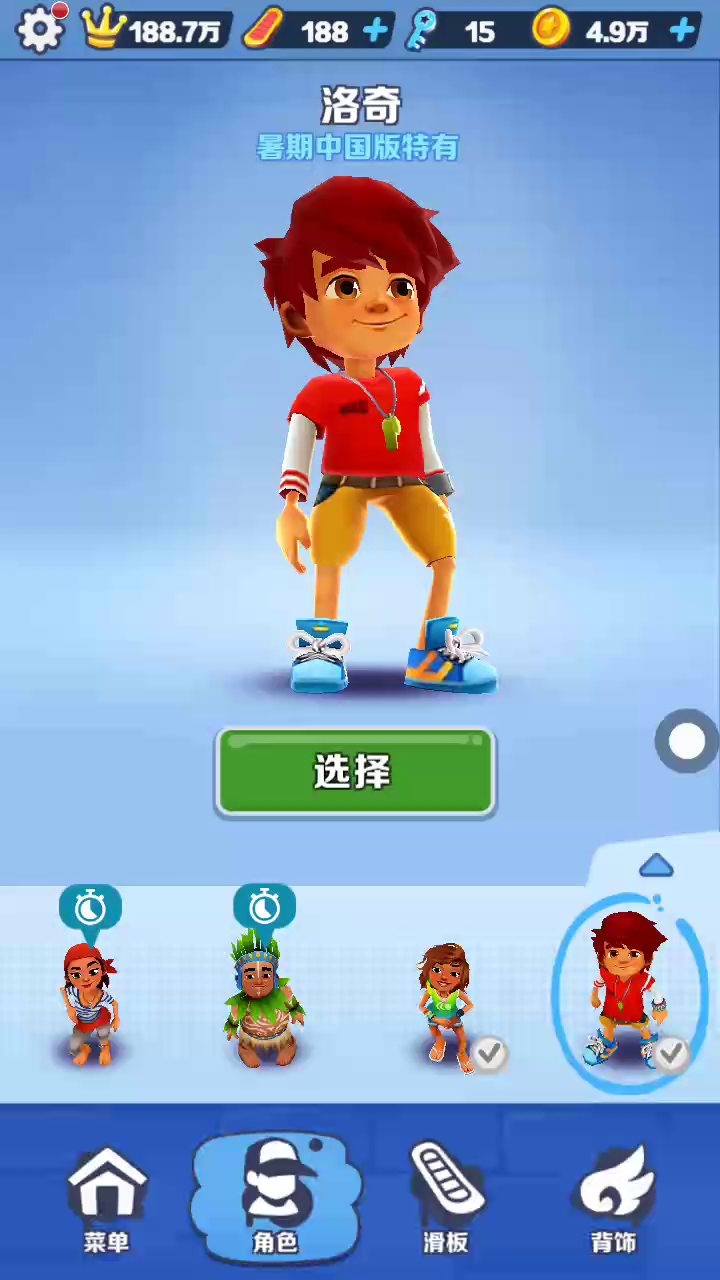Image resolution: width=720 pixels, height=1280 pixels.
Task: Select the red-haired 洛奇 character thumbnail
Action: coord(626,990)
